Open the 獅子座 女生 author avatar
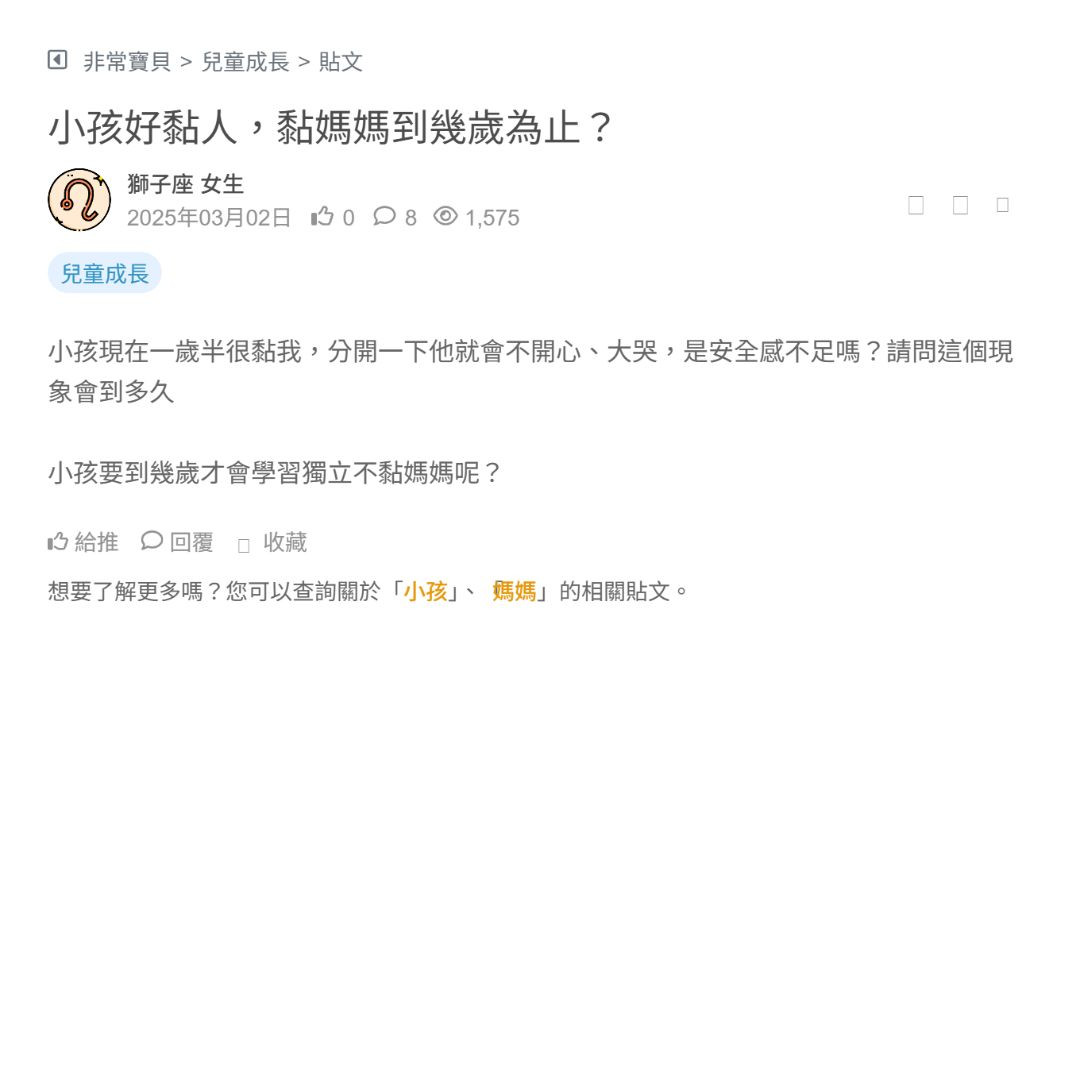Viewport: 1080px width, 1080px height. pos(79,200)
